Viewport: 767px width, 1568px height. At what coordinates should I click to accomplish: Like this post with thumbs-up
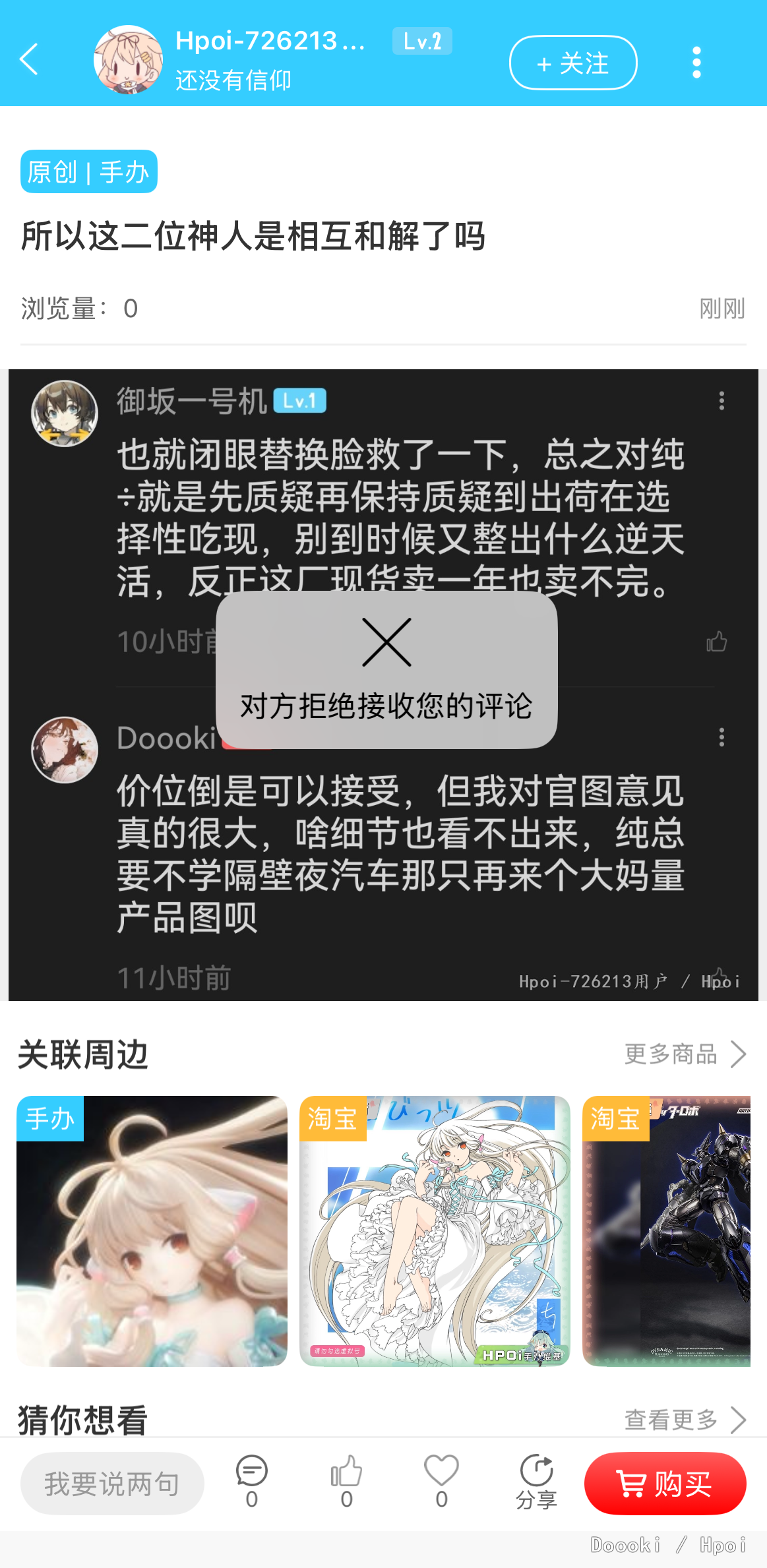[346, 1482]
